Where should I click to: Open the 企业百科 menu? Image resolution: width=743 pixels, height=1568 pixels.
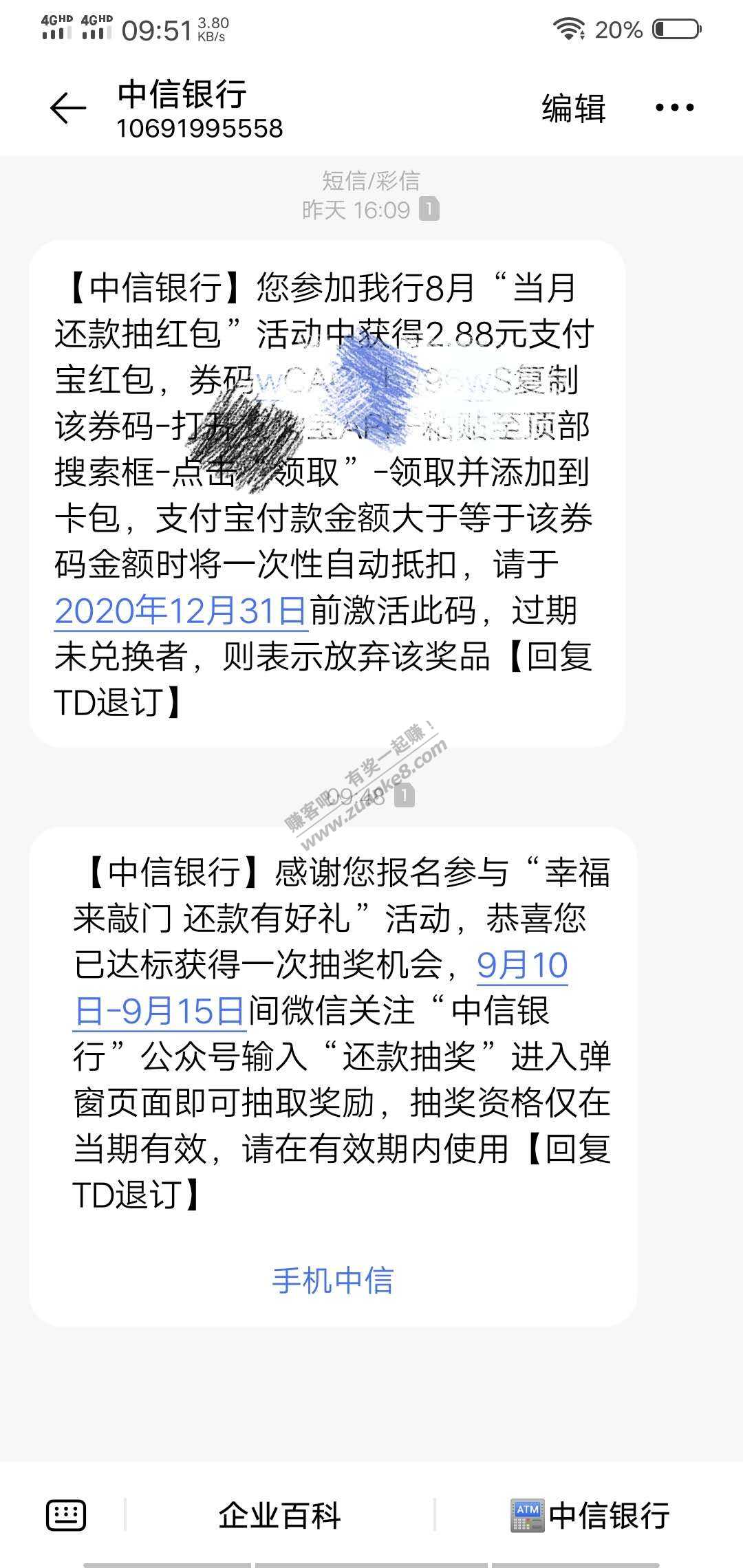coord(279,1516)
